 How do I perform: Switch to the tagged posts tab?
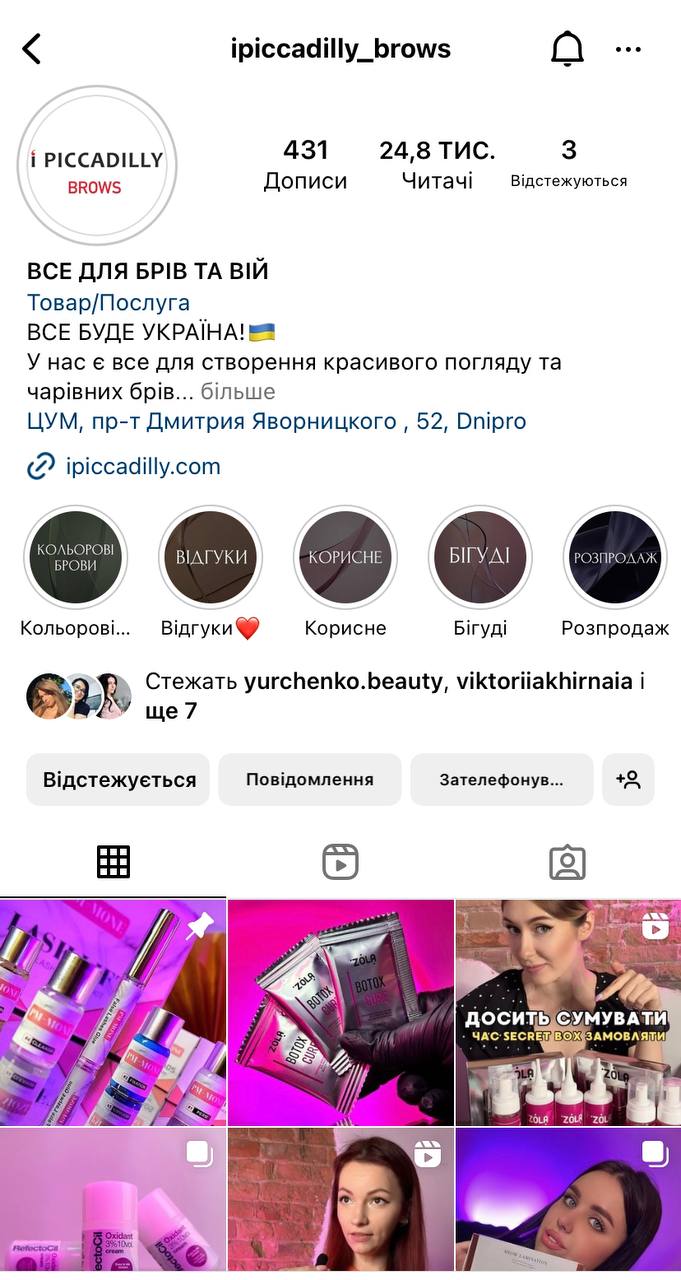pyautogui.click(x=567, y=862)
